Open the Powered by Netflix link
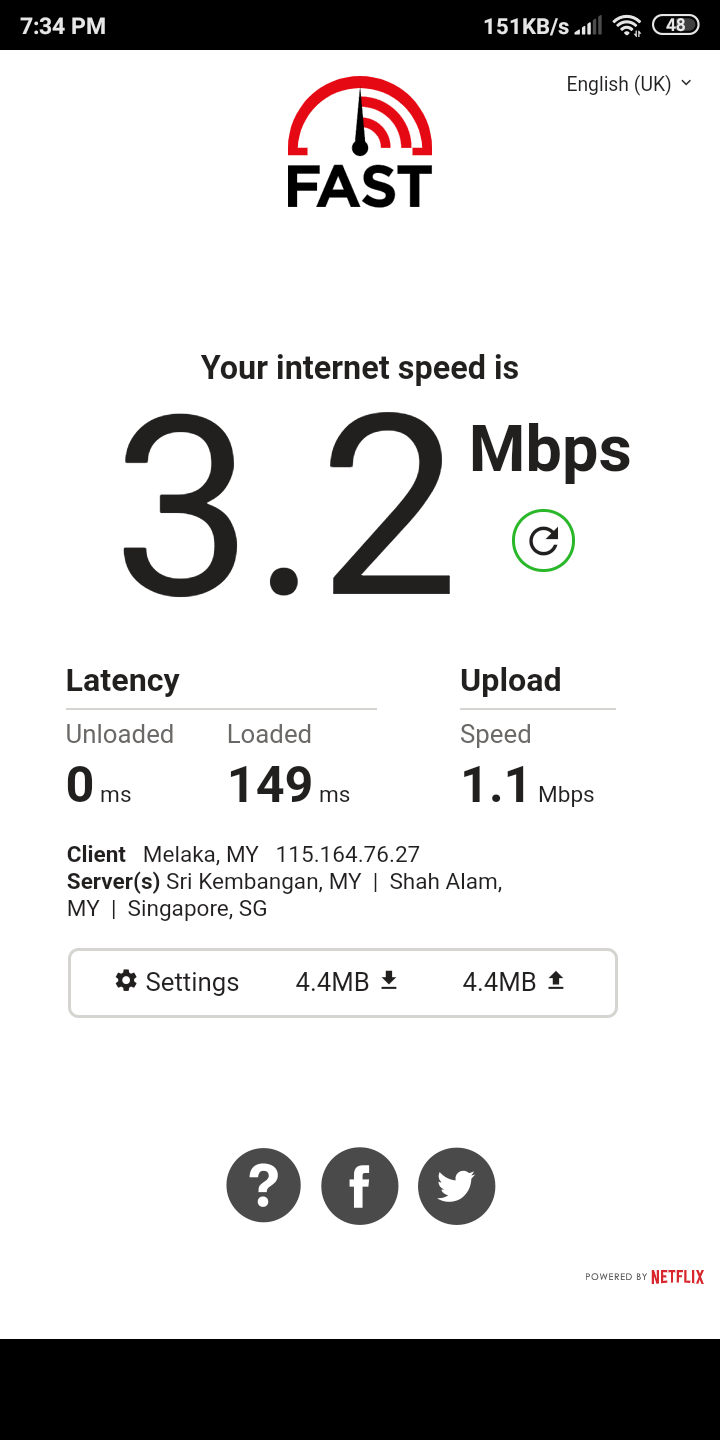Viewport: 720px width, 1440px height. (645, 1277)
